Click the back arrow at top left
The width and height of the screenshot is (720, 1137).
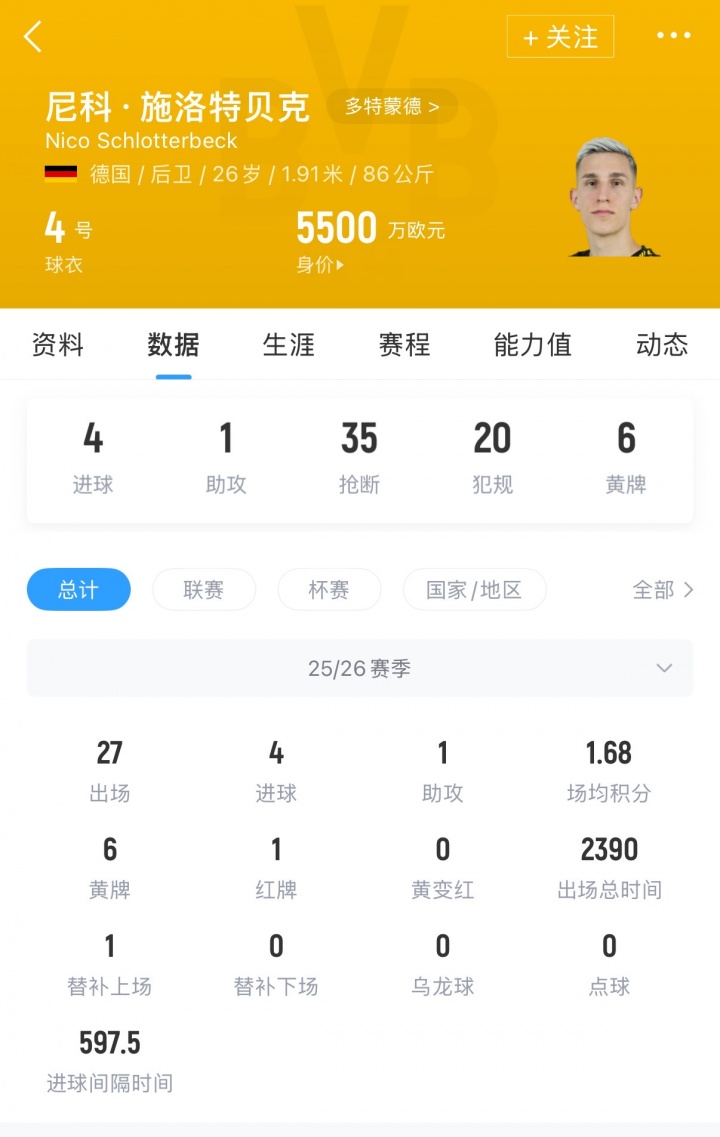[x=33, y=36]
